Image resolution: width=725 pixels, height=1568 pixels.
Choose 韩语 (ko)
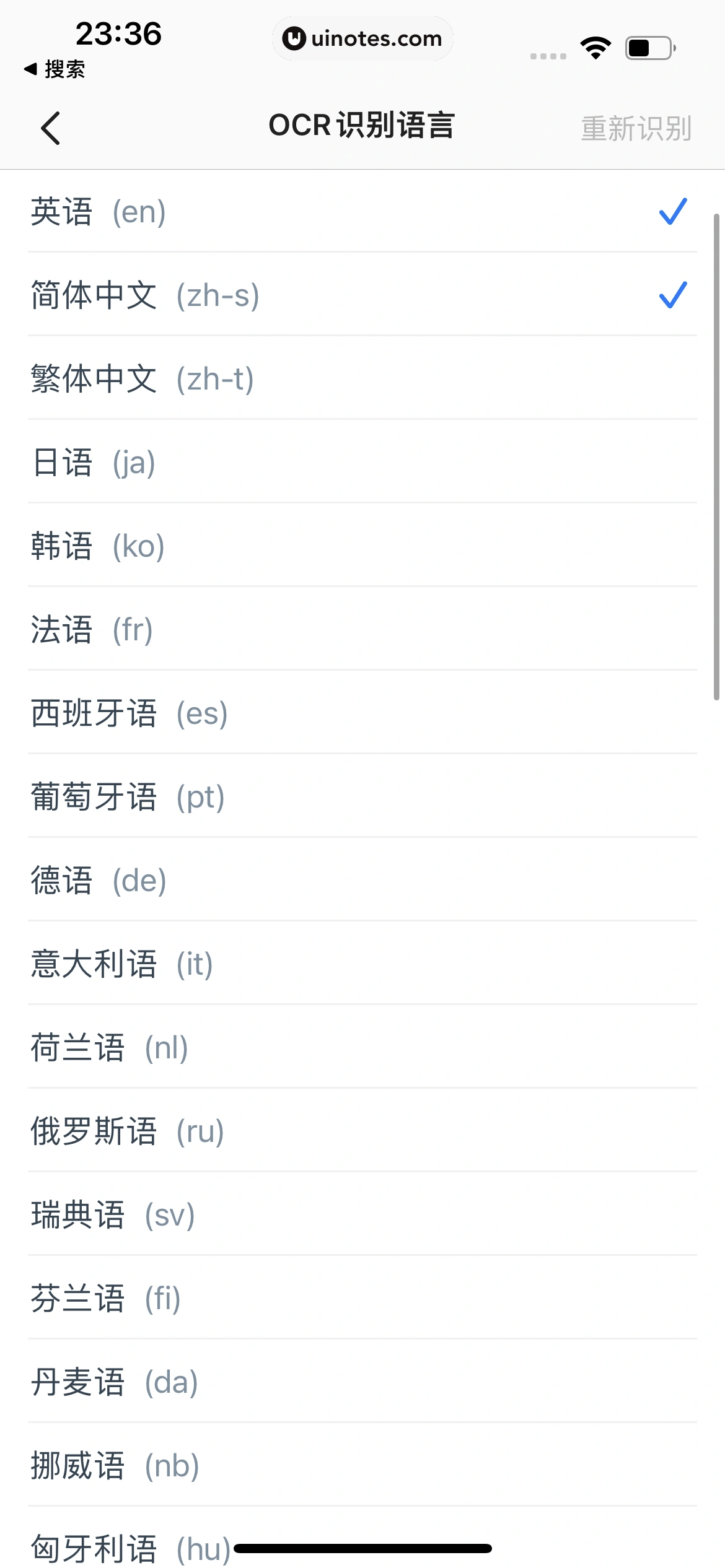pos(362,546)
